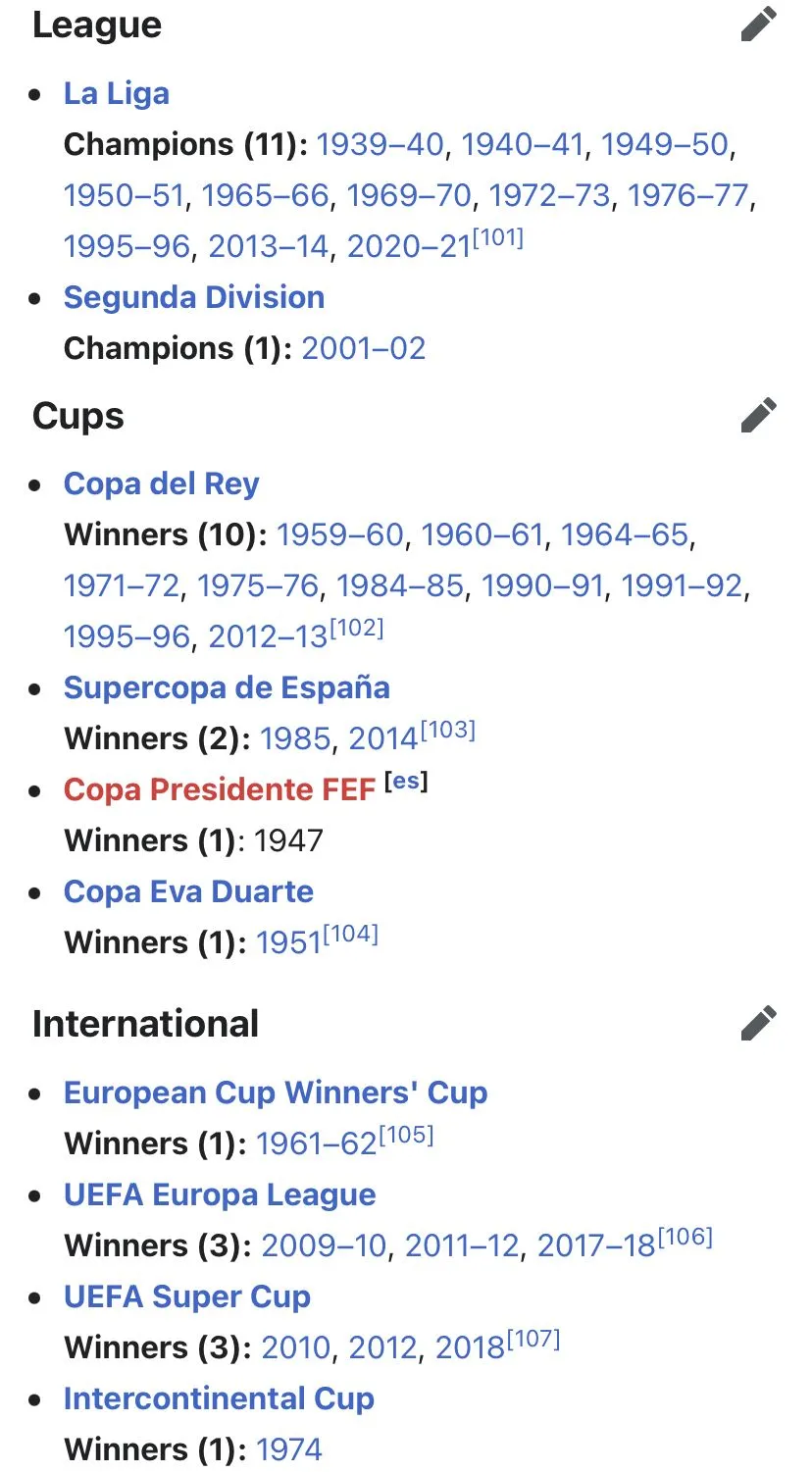Open the 2001–02 Segunda Division season
Viewport: 812px width, 1472px height.
point(363,348)
